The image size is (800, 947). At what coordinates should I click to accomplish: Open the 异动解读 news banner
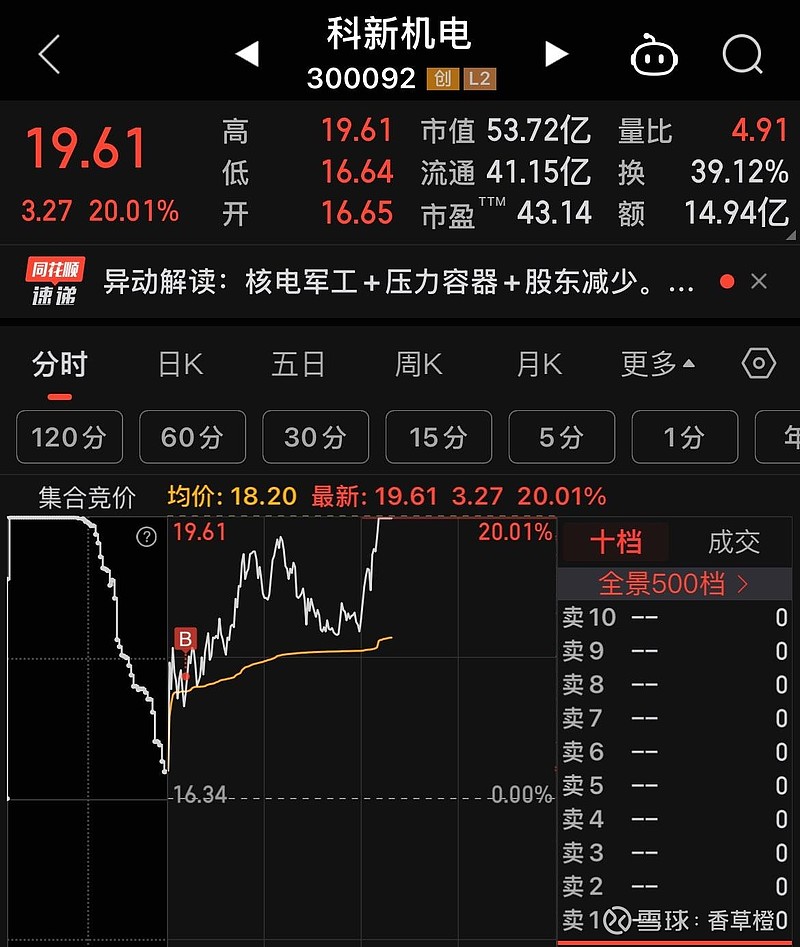coord(398,283)
